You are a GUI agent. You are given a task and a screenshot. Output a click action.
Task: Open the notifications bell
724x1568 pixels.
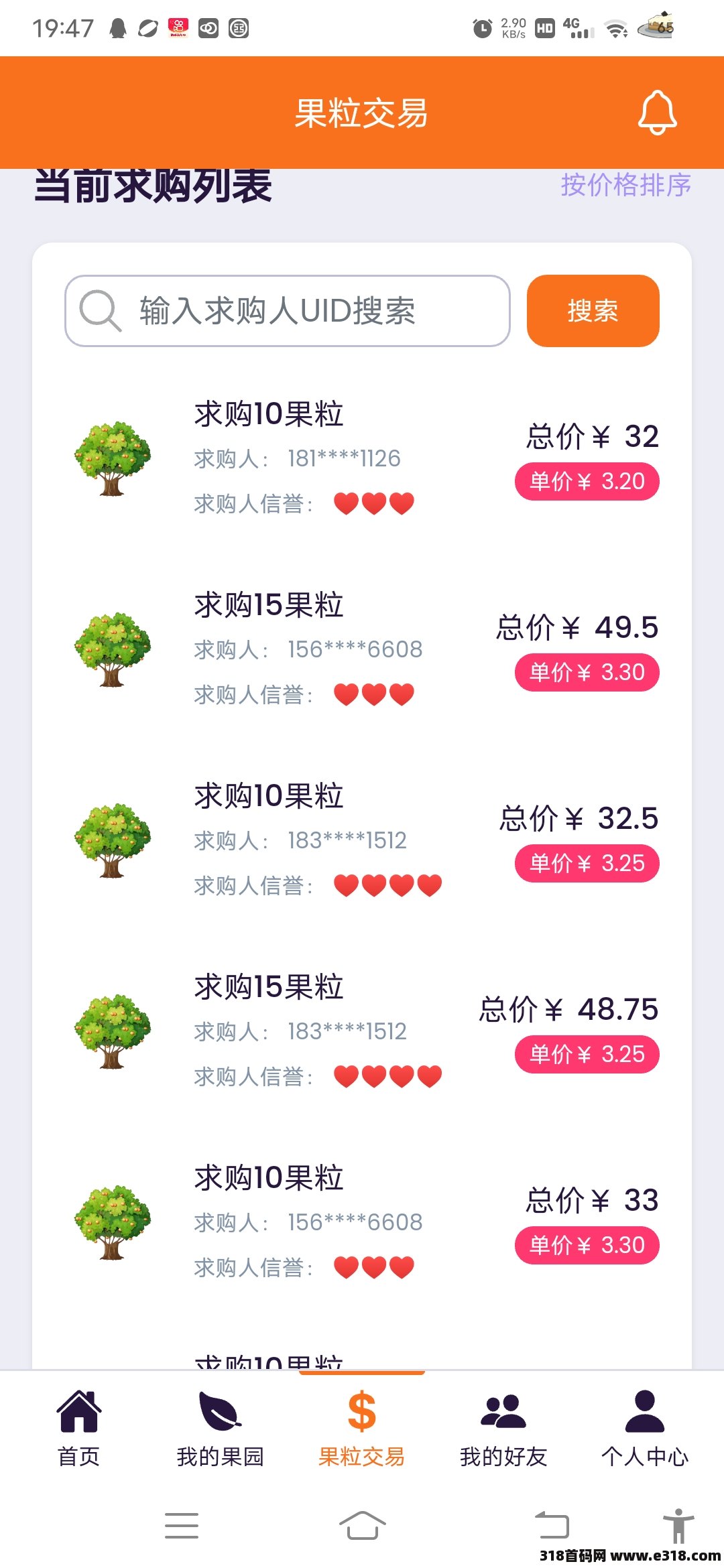657,113
